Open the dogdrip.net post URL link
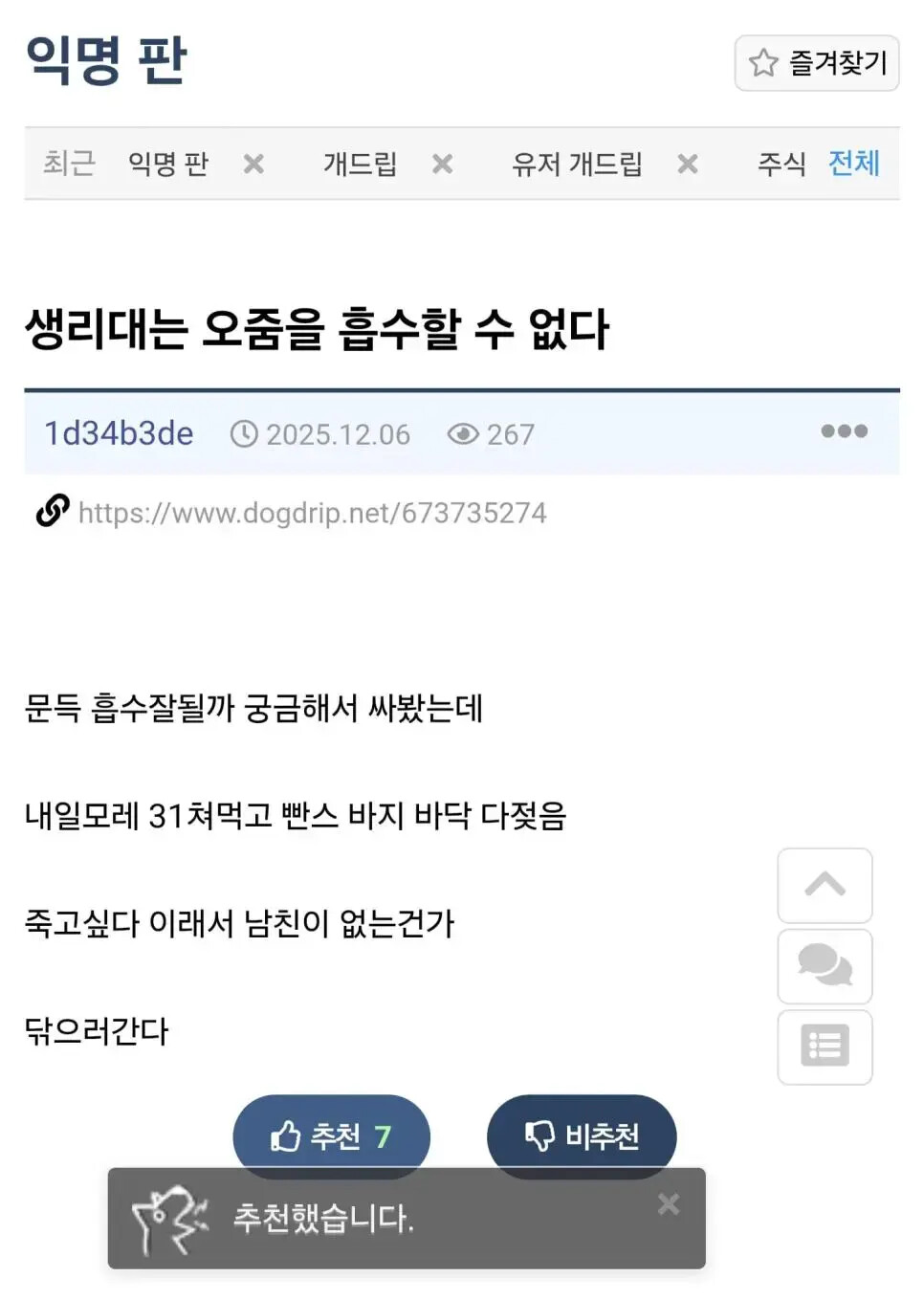 coord(312,513)
